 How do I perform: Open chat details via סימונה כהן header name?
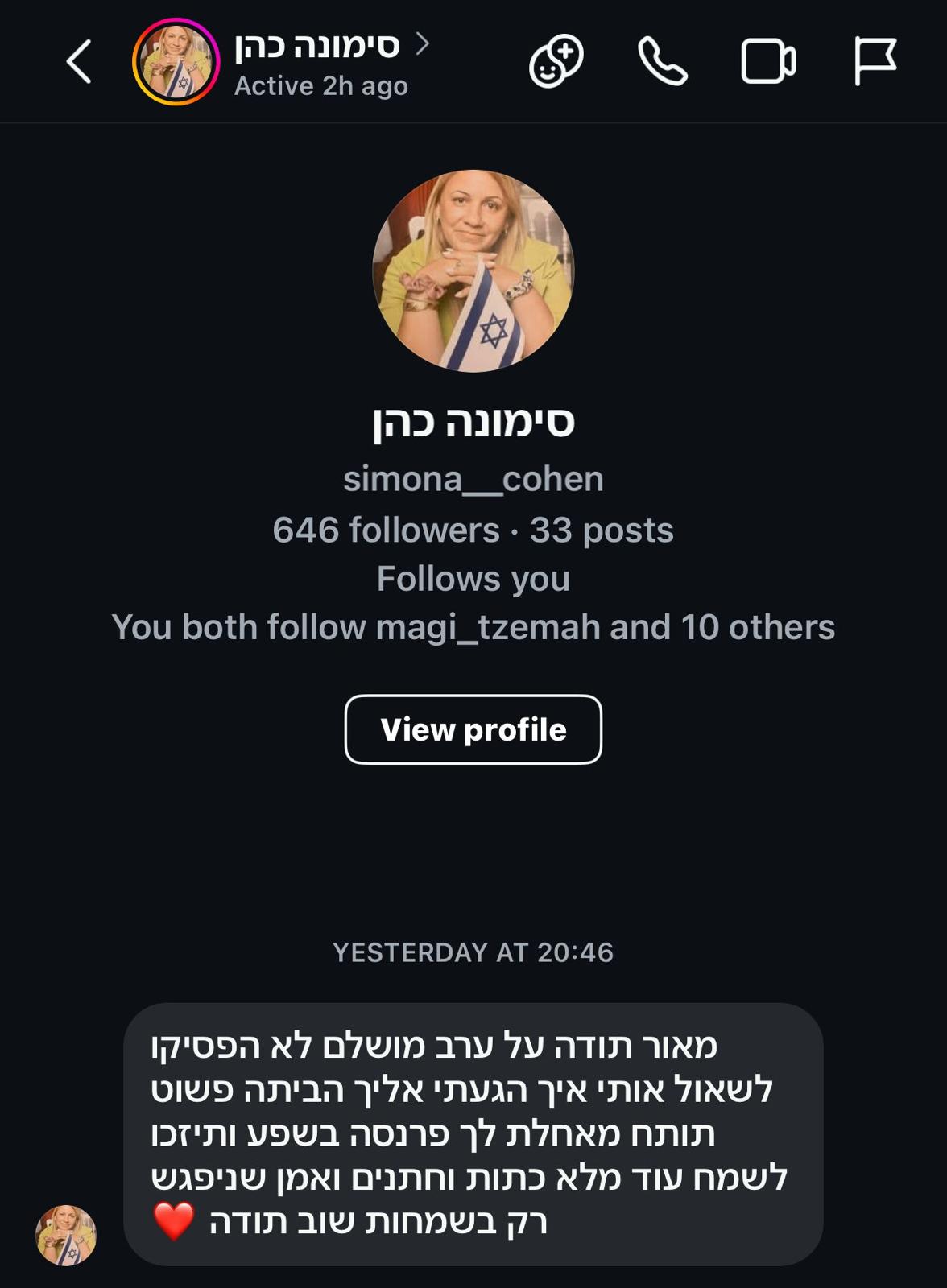click(318, 47)
